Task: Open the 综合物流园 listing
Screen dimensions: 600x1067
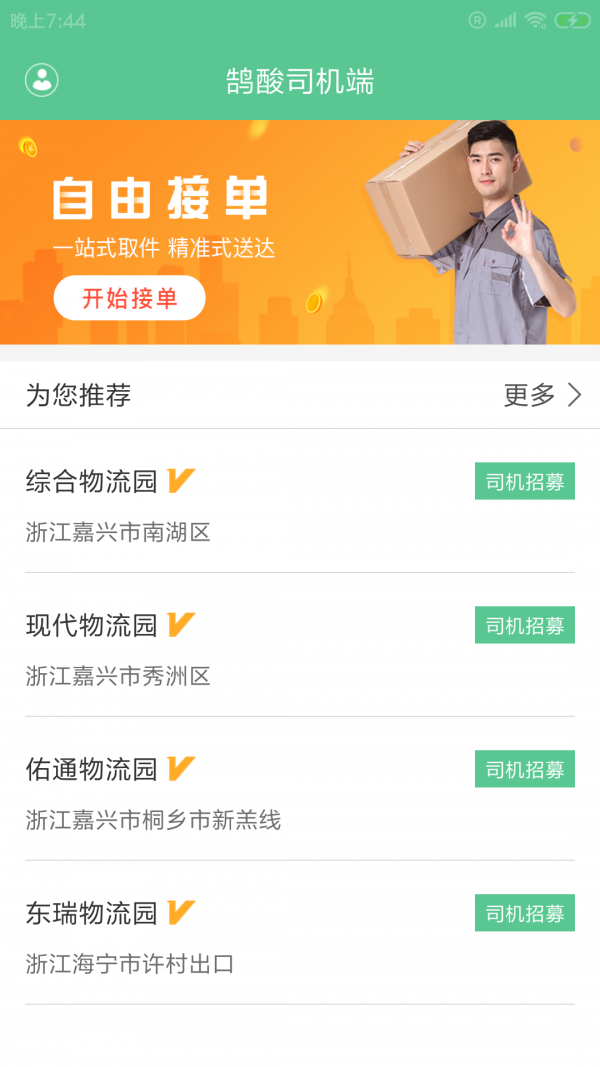Action: 92,482
